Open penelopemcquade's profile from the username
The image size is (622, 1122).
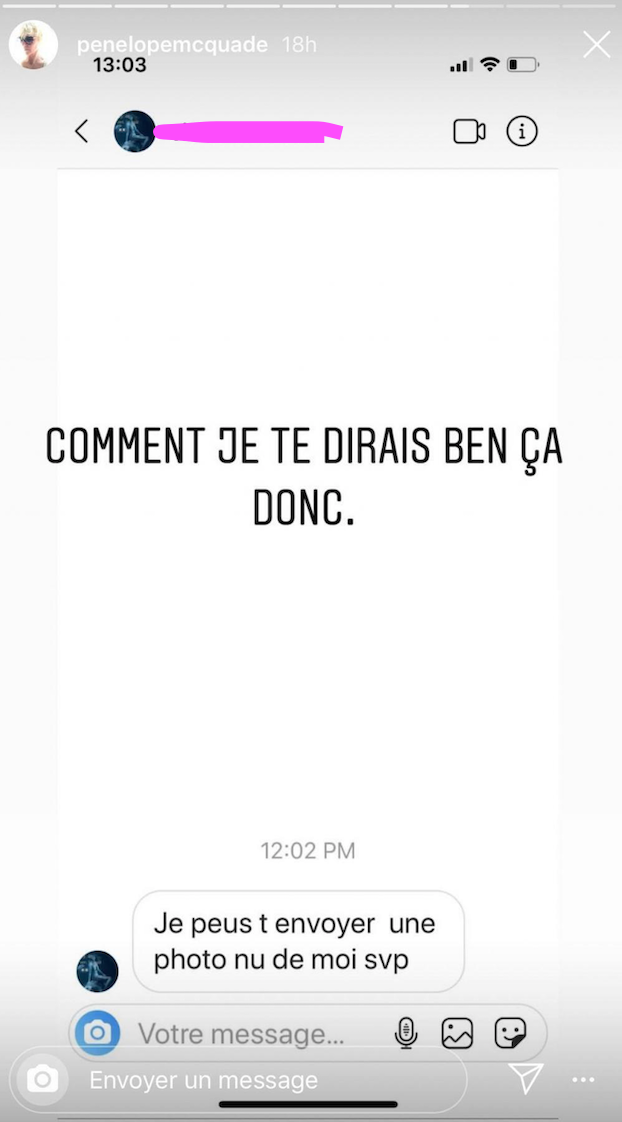(172, 44)
